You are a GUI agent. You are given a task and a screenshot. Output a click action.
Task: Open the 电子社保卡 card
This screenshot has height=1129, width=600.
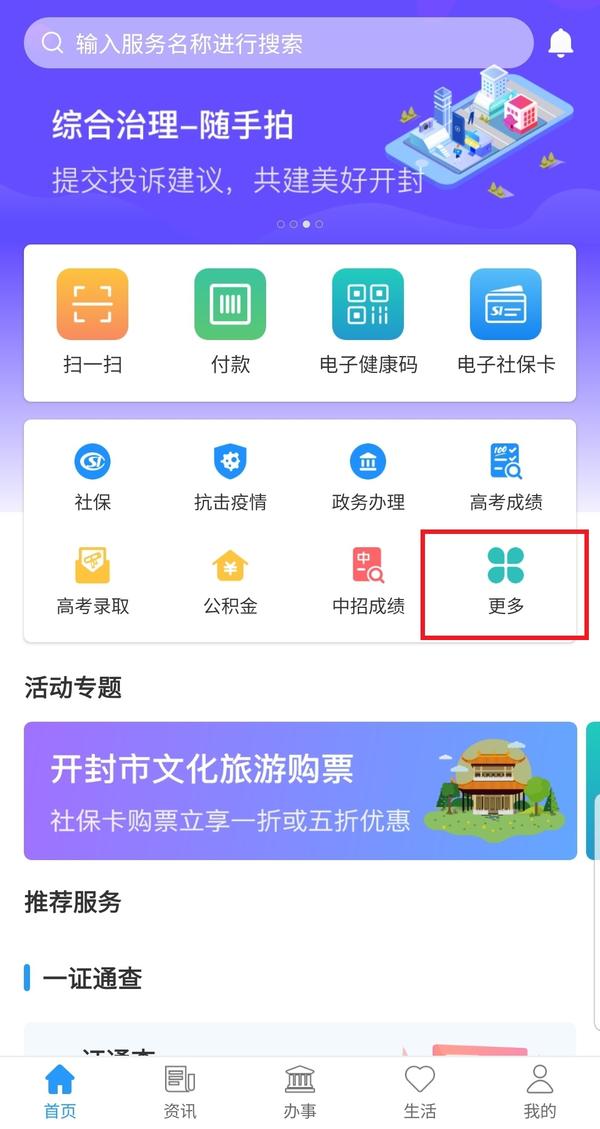coord(506,321)
